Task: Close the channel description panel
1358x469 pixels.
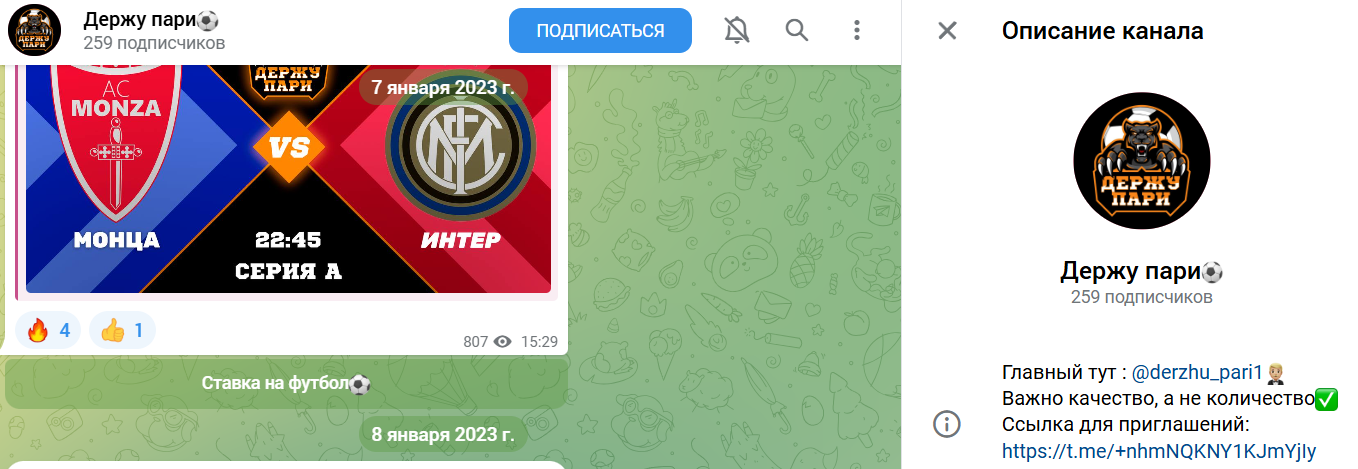Action: pos(947,31)
